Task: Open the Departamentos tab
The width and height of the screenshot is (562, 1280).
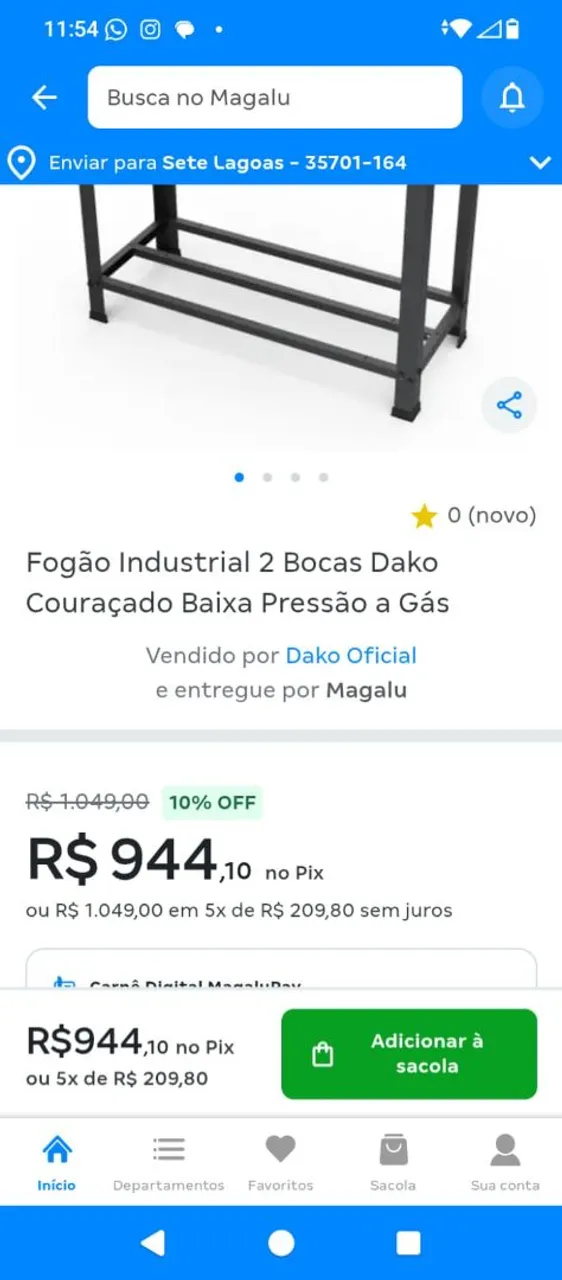Action: click(168, 1163)
